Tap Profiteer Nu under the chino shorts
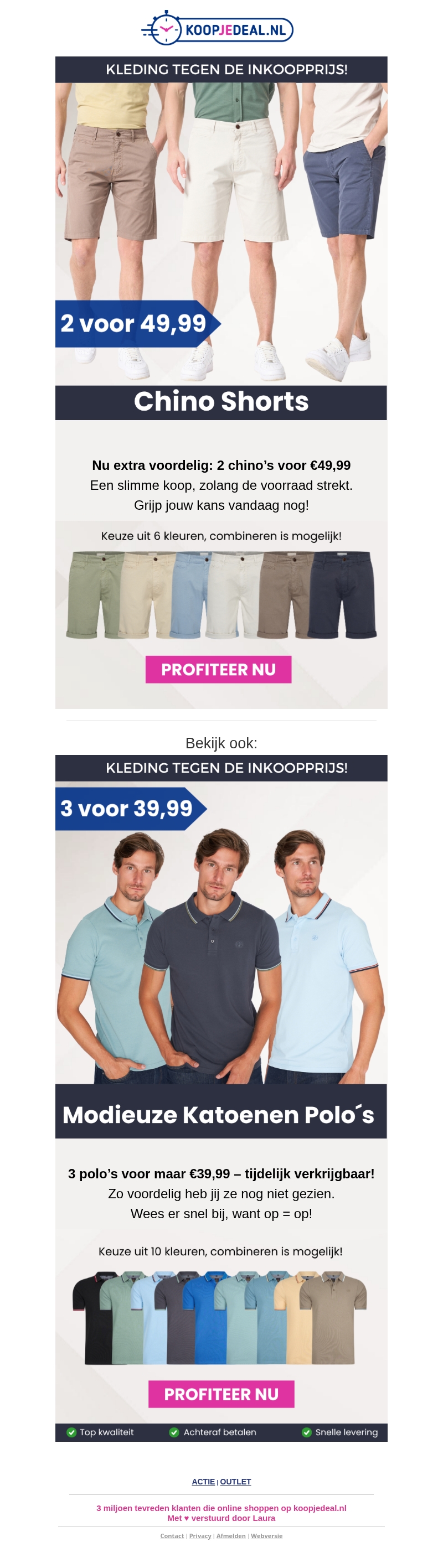 coord(218,669)
